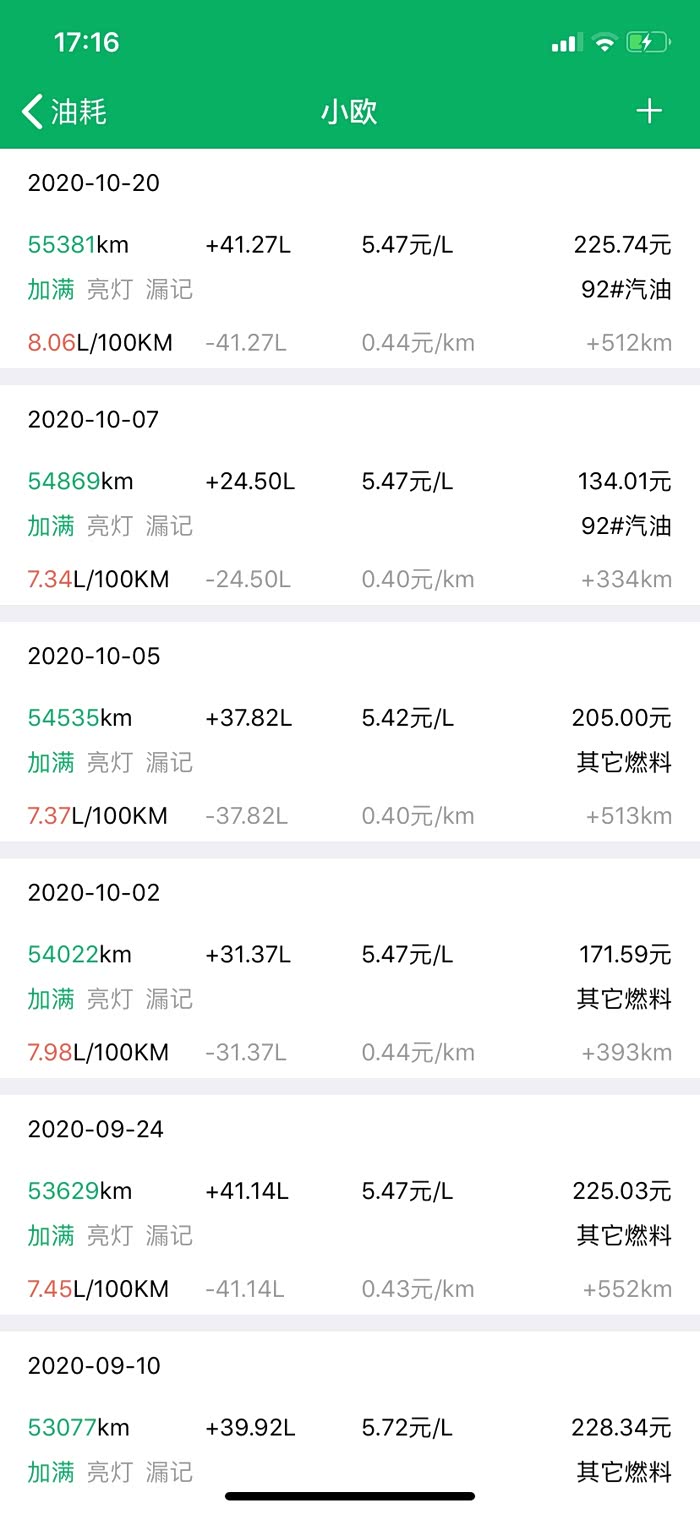The image size is (700, 1514).
Task: View the 2020-10-05 refuel entry
Action: (x=350, y=737)
